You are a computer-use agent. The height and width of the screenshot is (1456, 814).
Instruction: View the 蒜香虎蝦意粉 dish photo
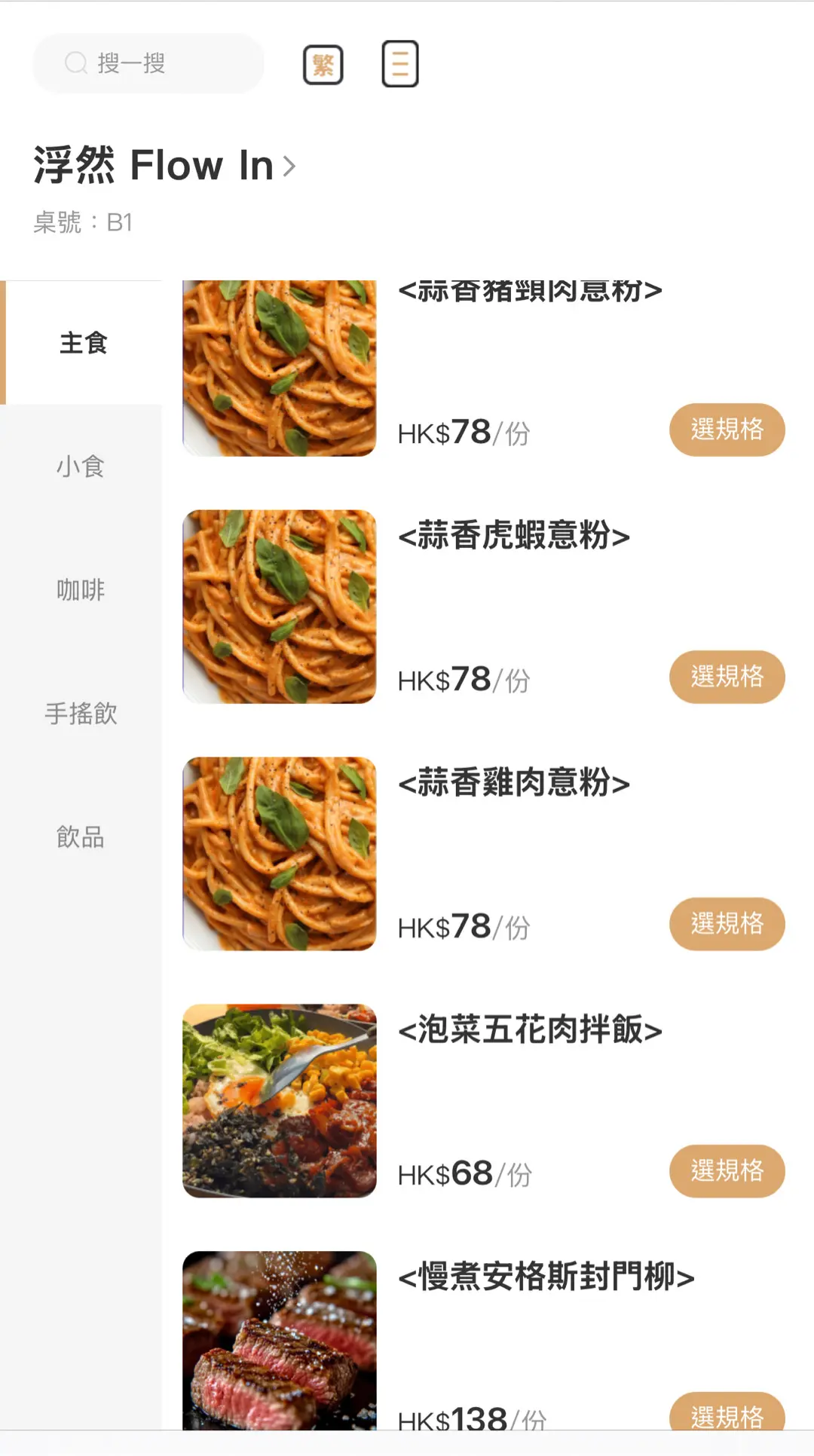point(280,607)
